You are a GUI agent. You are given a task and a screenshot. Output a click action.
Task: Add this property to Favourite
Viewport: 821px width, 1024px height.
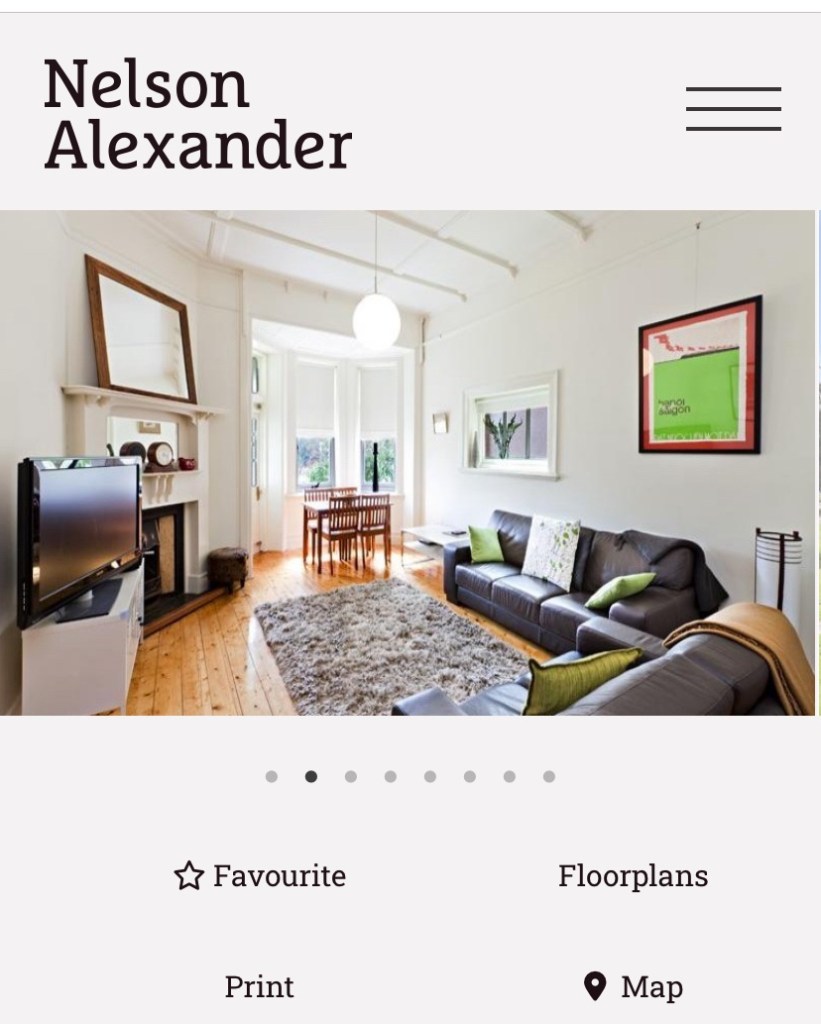[260, 876]
